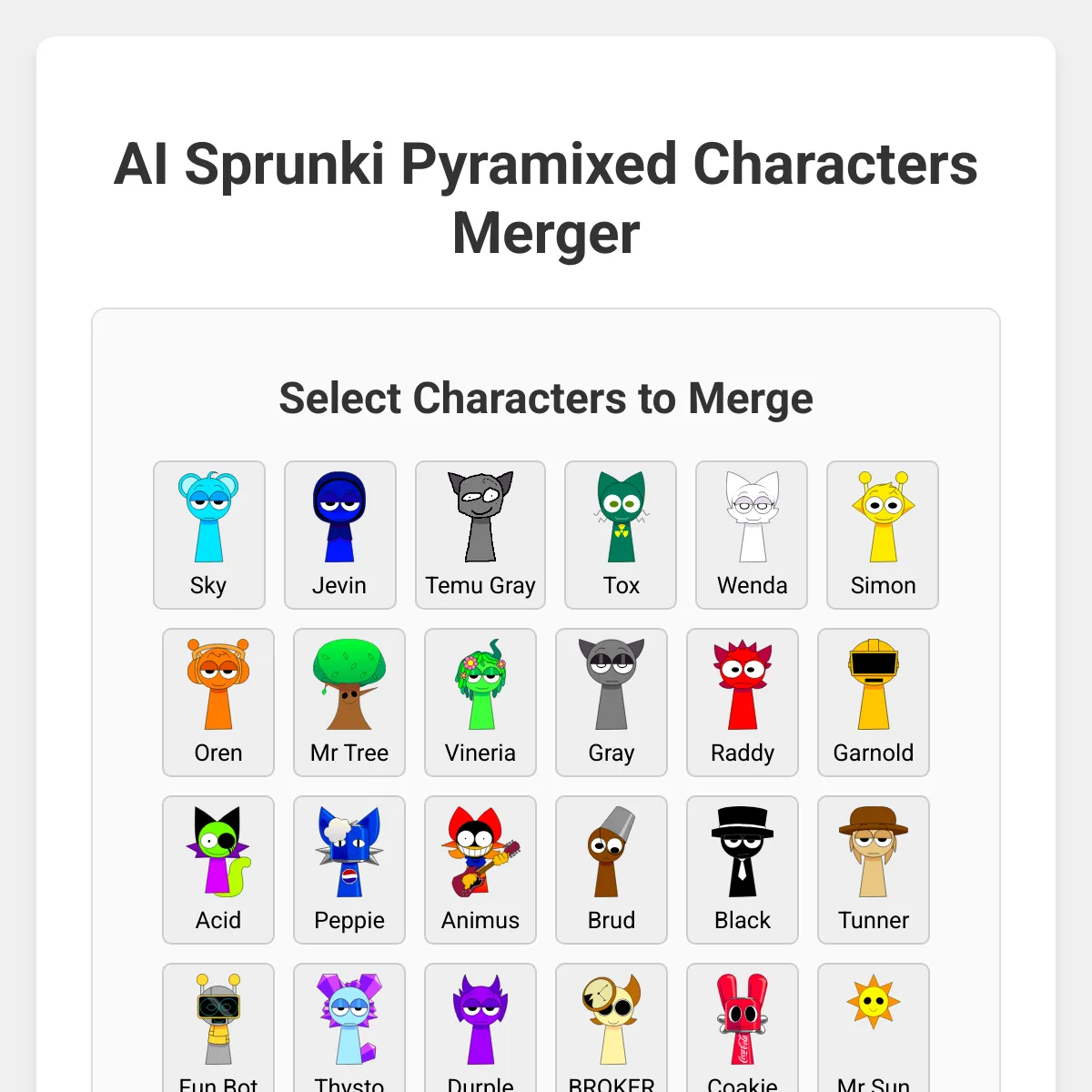Select Raddy to merge

point(743,702)
